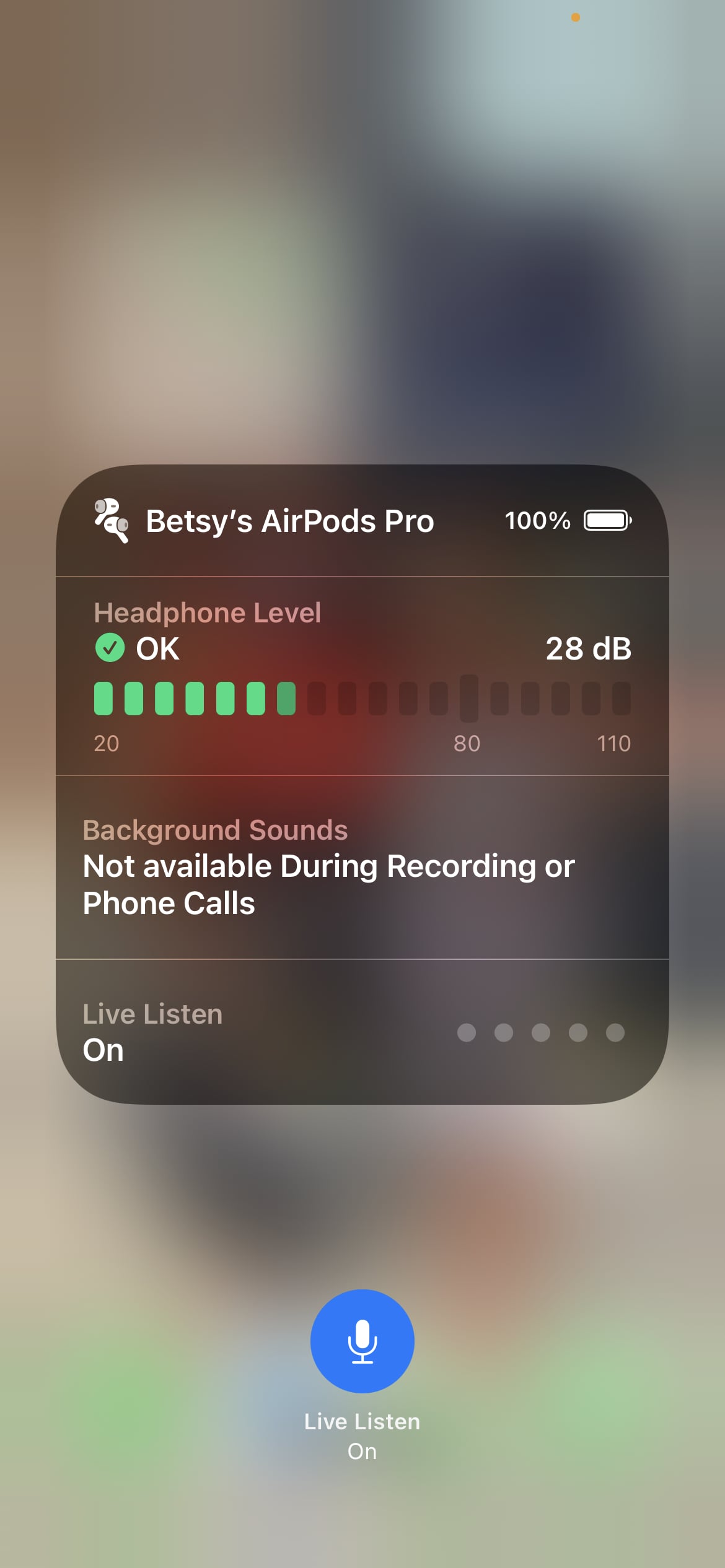
Task: Tap Betsy's AirPods Pro header
Action: (362, 521)
